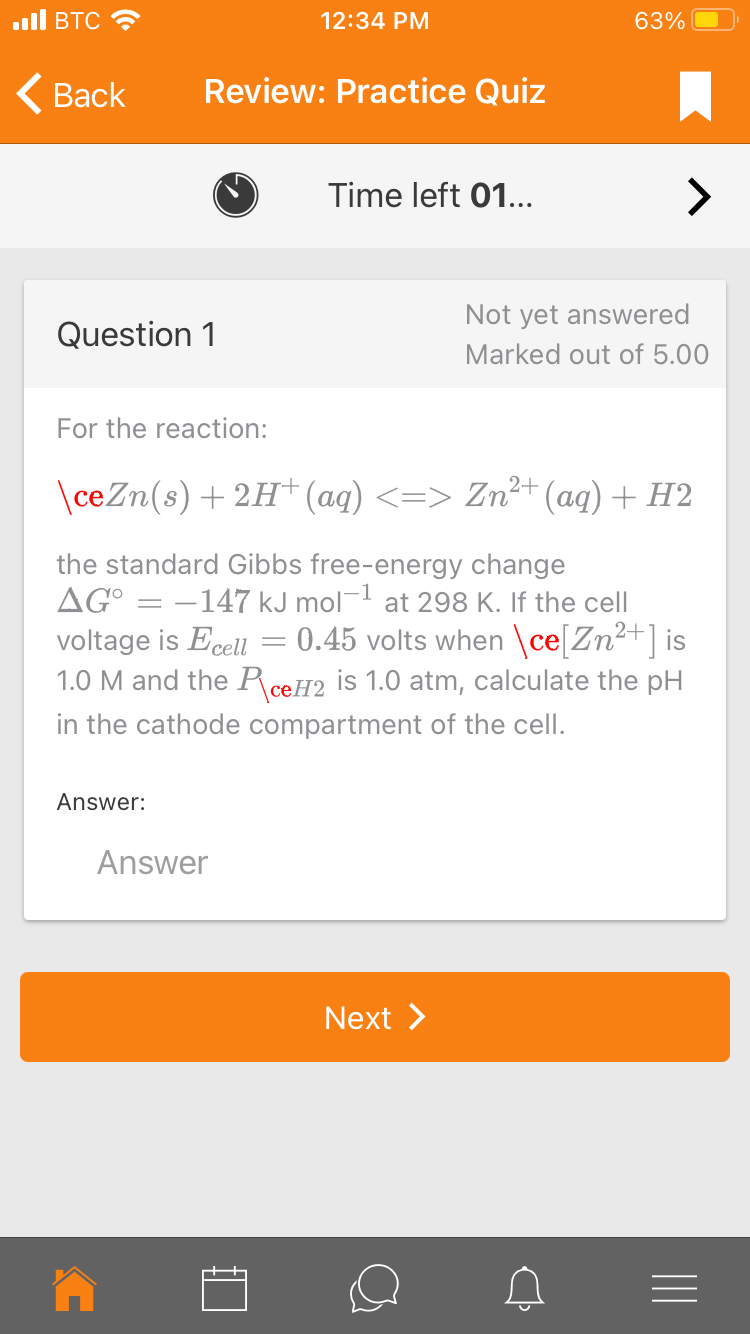This screenshot has height=1334, width=750.
Task: Open the home tab
Action: (74, 1288)
